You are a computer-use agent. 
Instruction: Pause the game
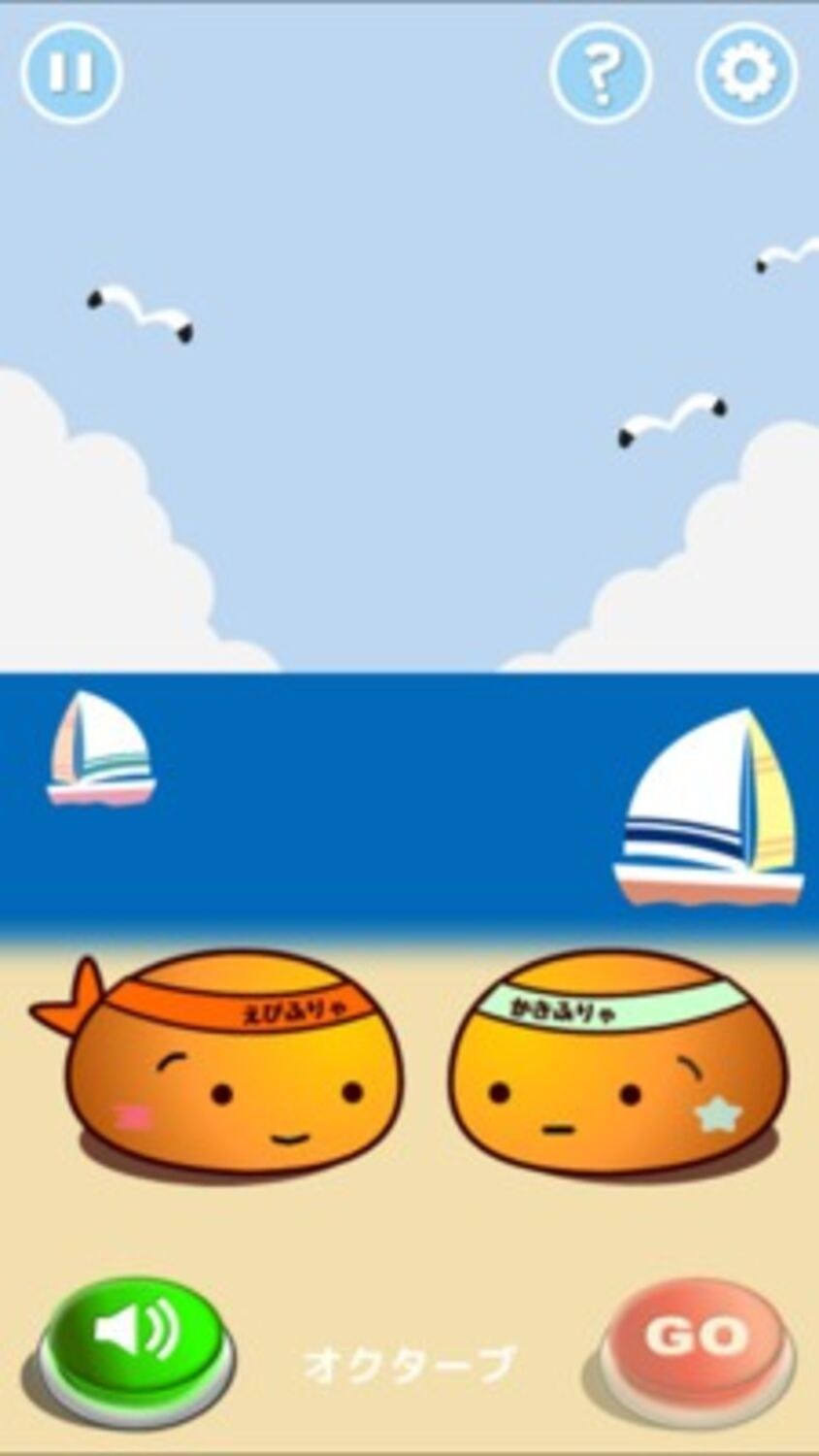click(x=71, y=71)
